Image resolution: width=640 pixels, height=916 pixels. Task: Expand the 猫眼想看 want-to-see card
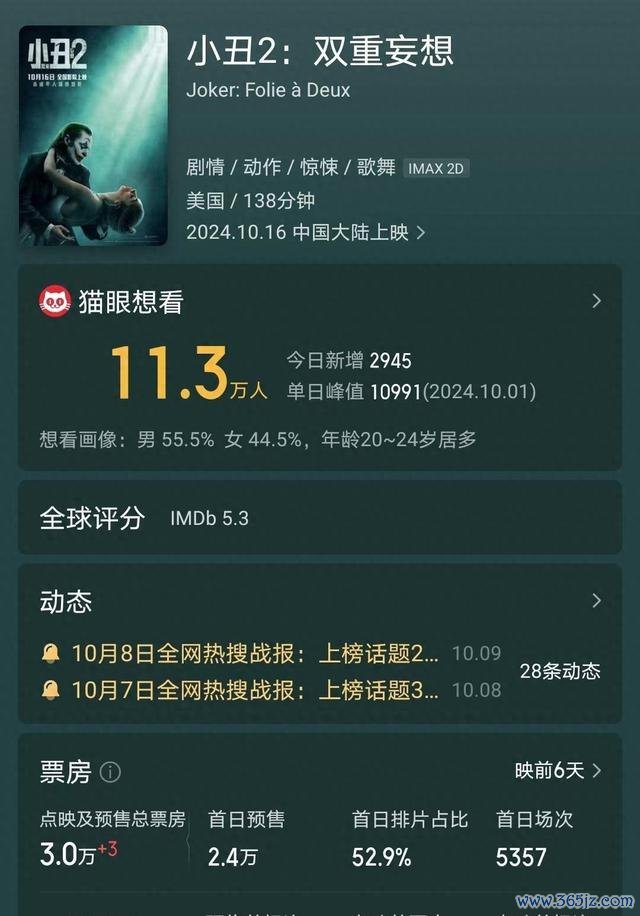(x=596, y=301)
